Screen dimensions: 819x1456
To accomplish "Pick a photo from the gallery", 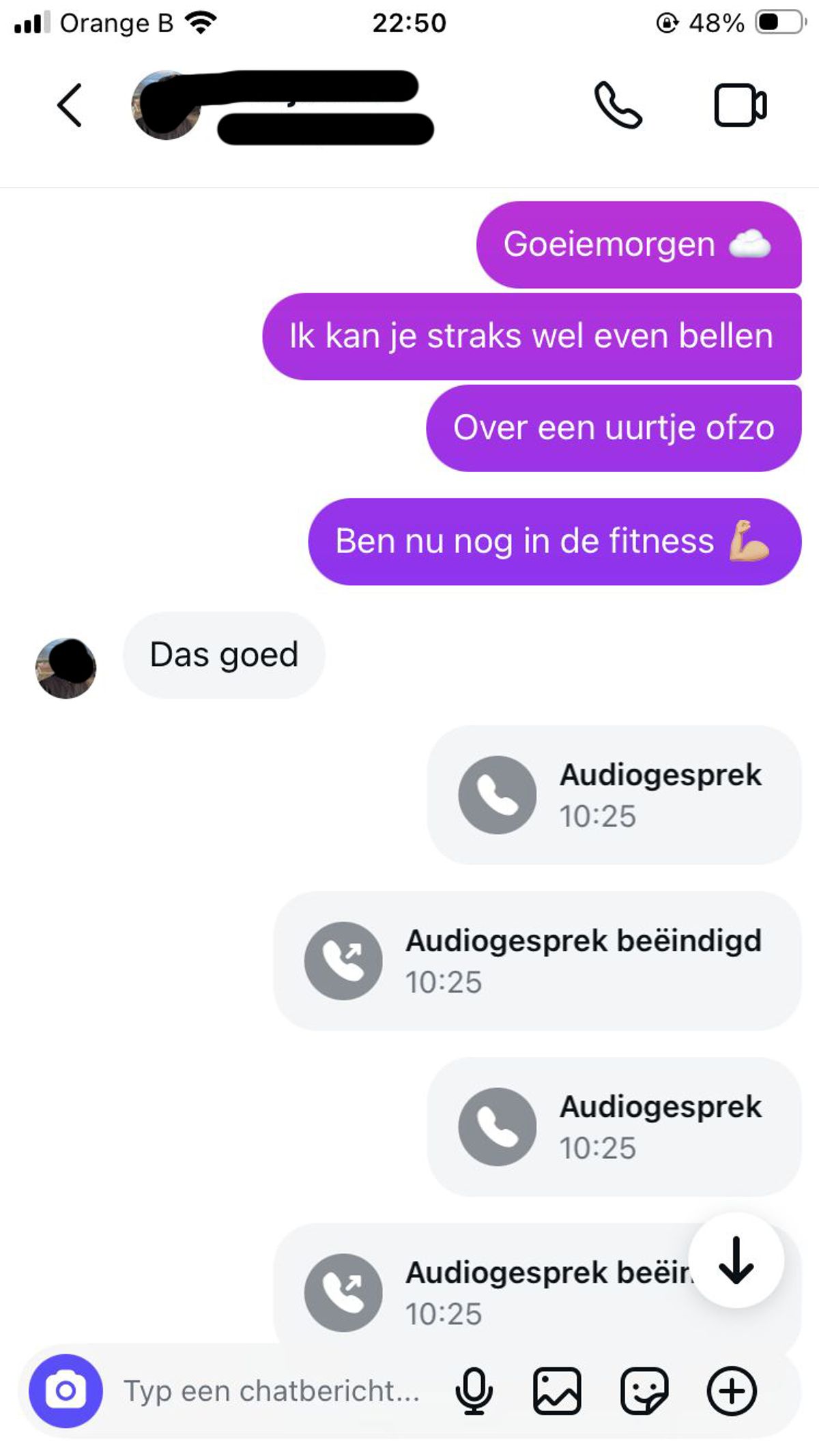I will pyautogui.click(x=557, y=1391).
